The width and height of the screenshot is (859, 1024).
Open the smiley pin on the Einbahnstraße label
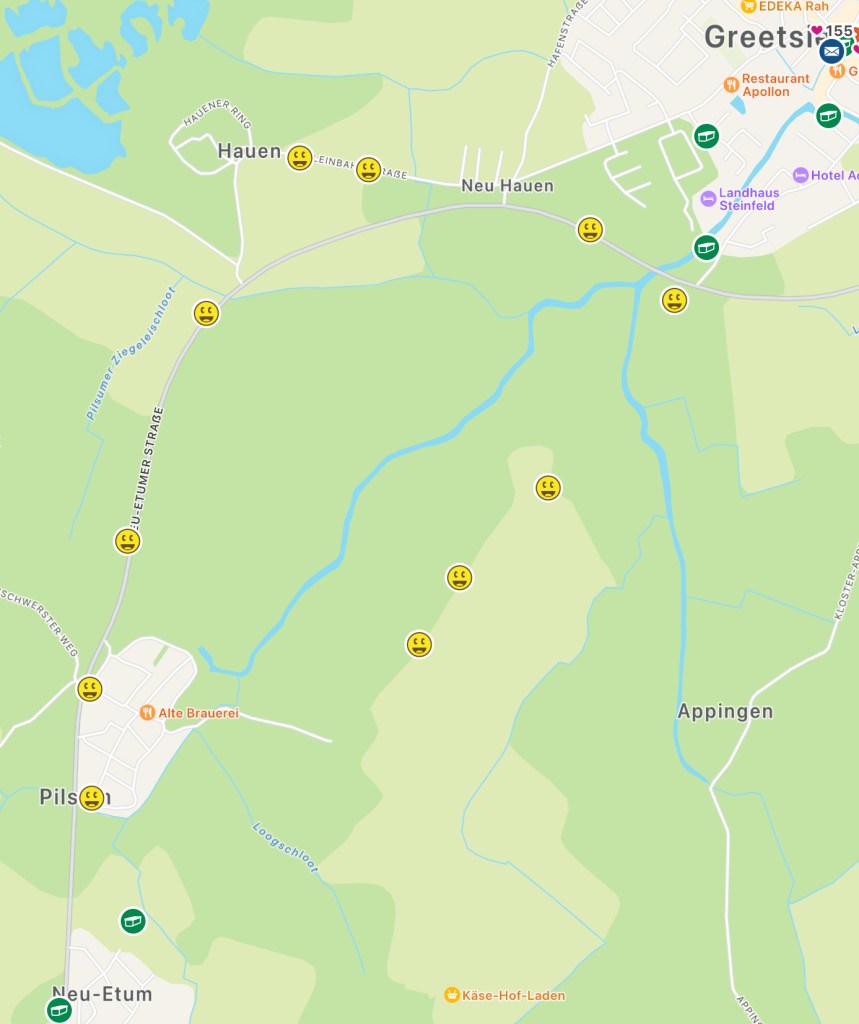tap(369, 170)
